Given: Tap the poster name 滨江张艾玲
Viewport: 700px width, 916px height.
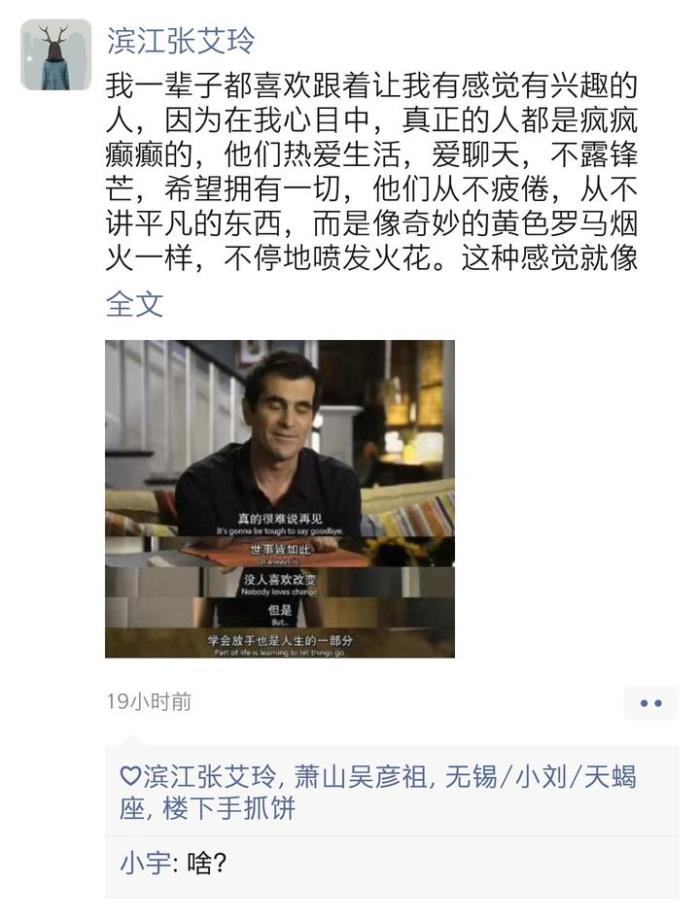Looking at the screenshot, I should 180,41.
